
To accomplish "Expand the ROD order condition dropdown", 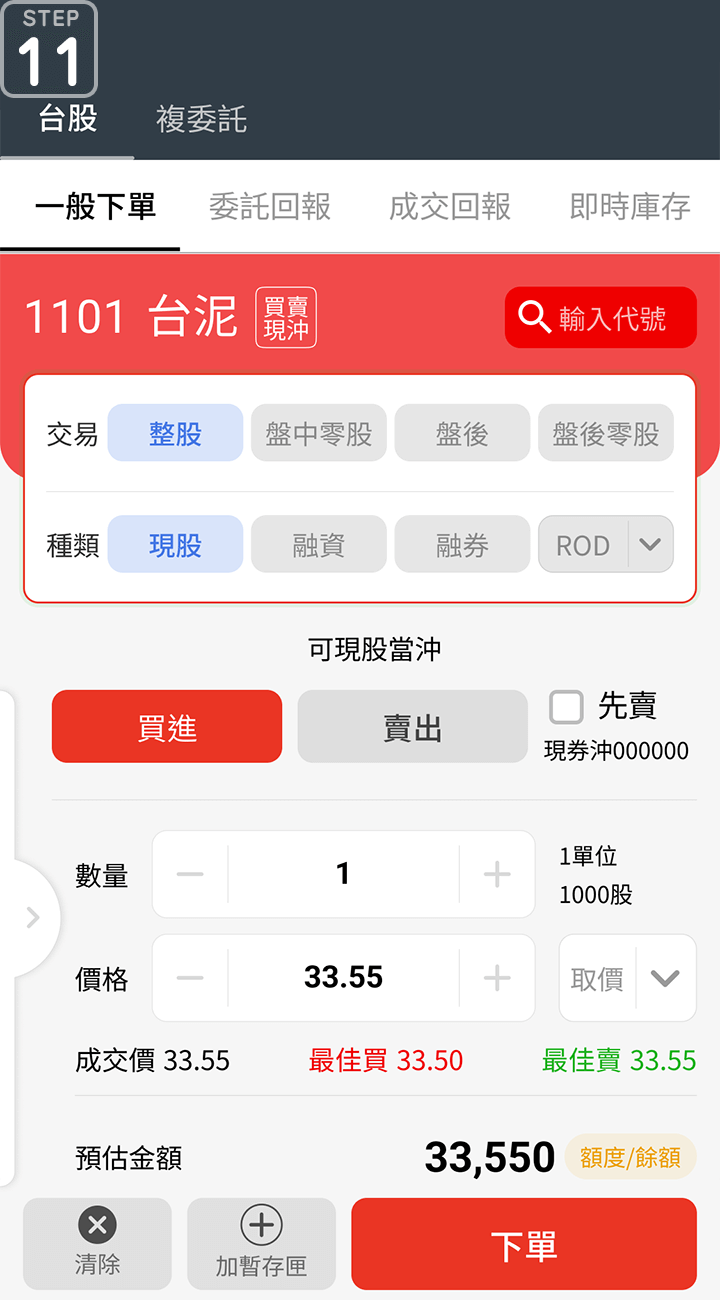I will pos(650,544).
